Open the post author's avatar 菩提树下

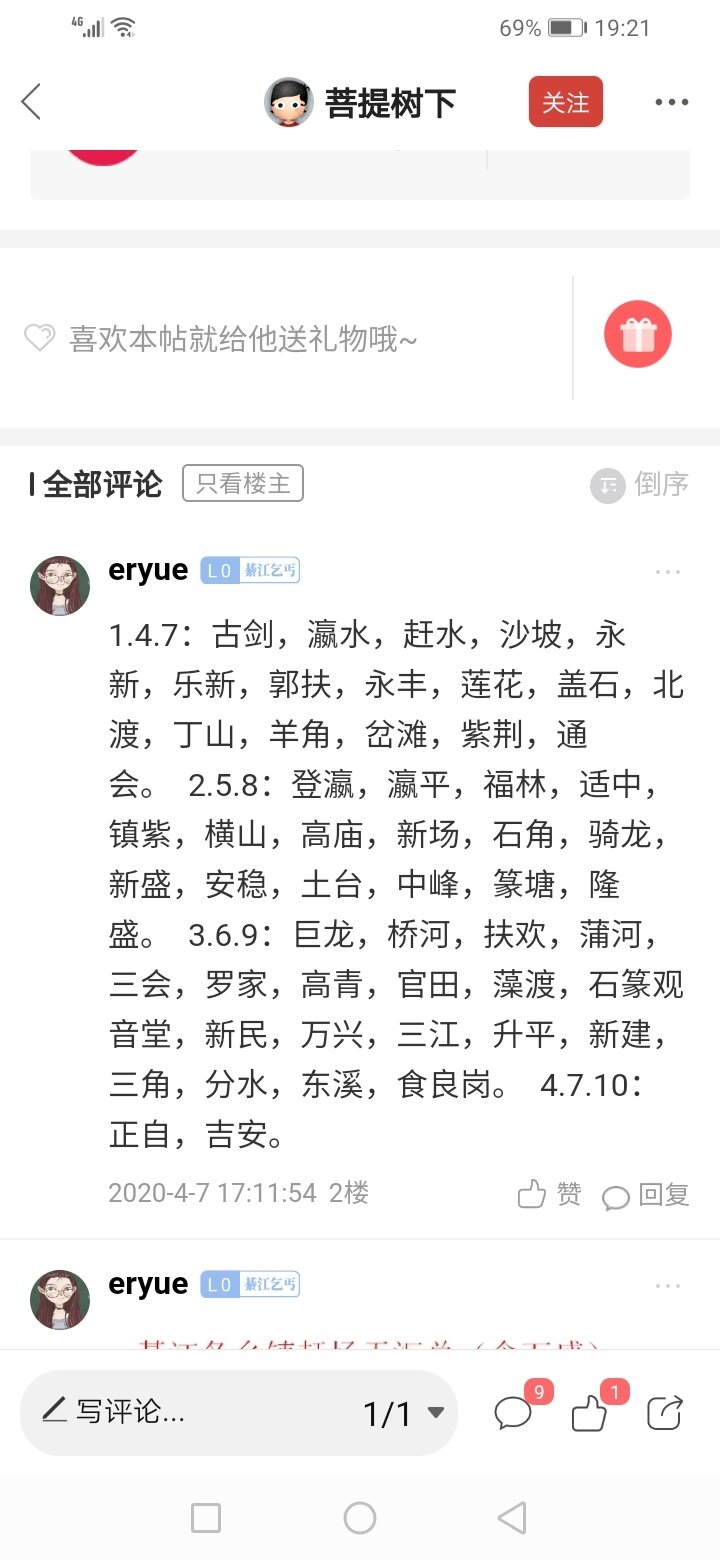coord(288,102)
